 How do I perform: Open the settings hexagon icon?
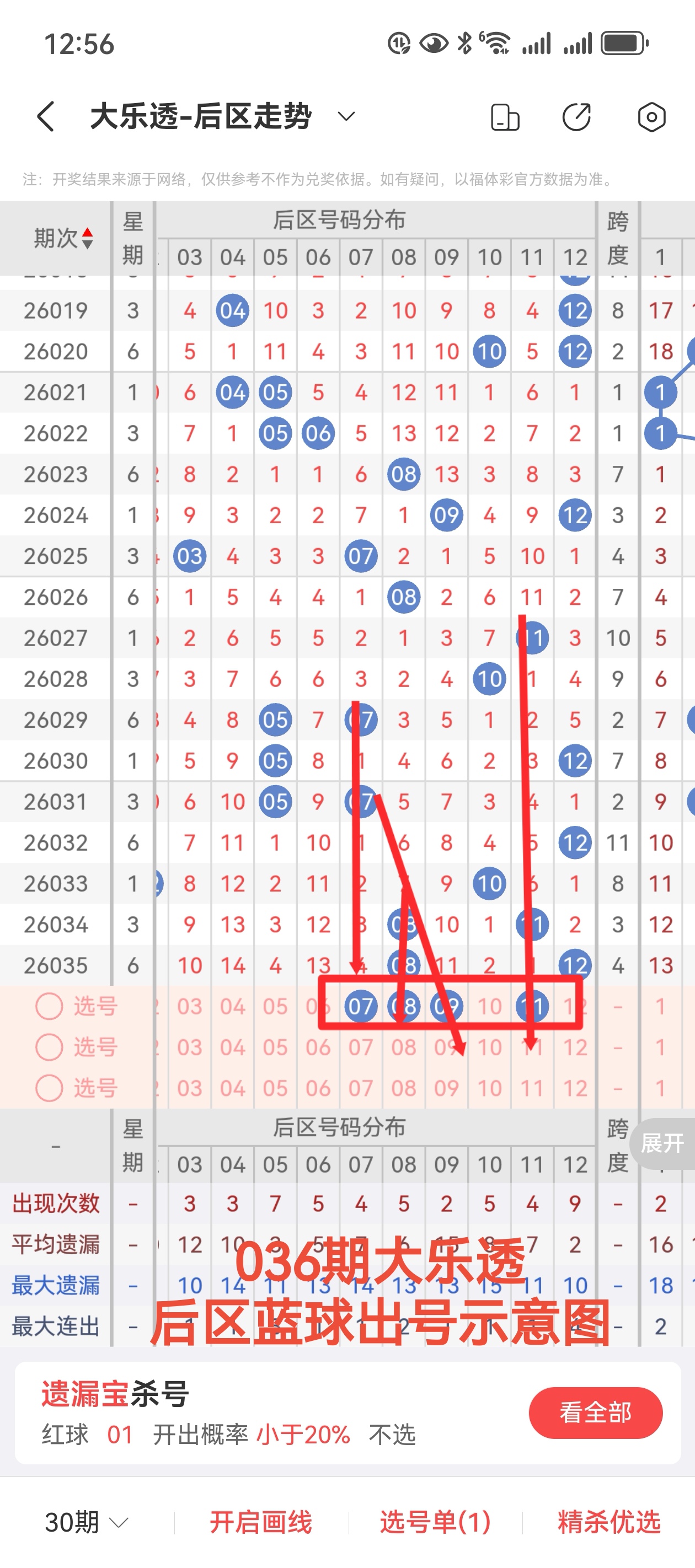pyautogui.click(x=651, y=117)
